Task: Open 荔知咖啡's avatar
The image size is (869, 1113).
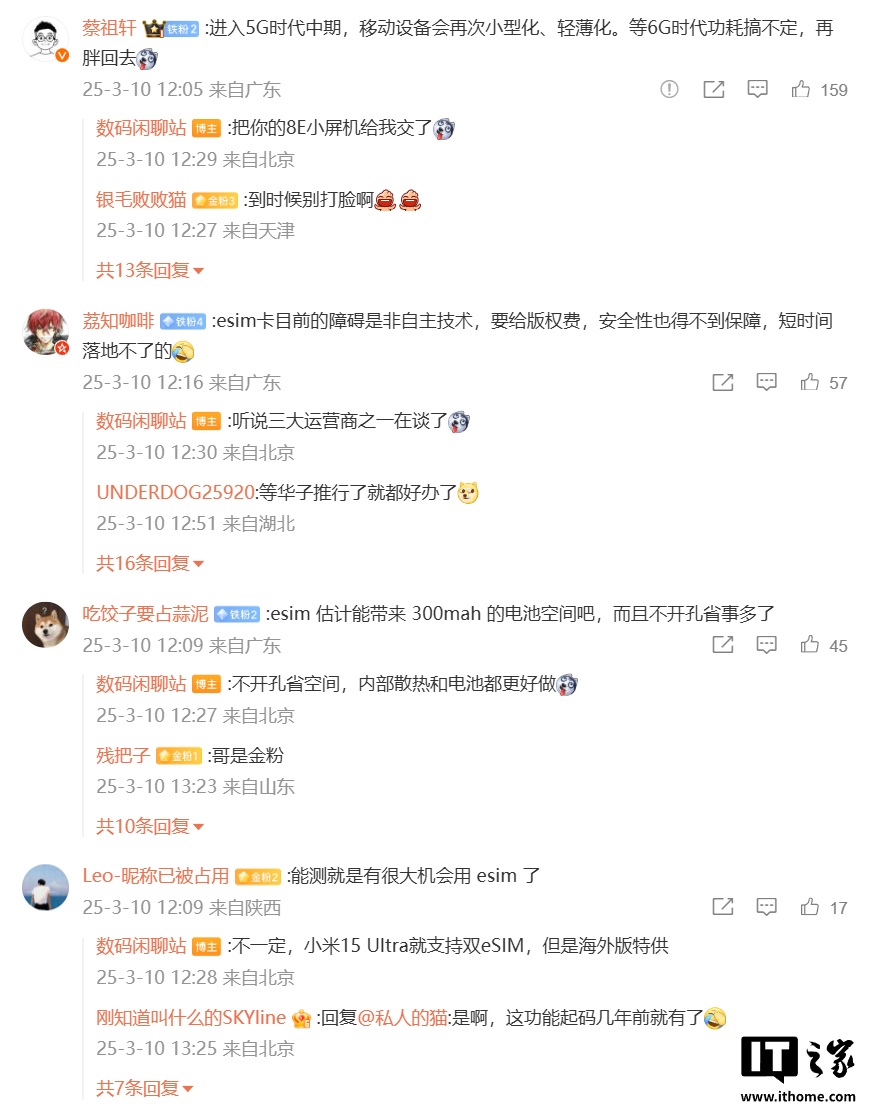Action: (46, 332)
